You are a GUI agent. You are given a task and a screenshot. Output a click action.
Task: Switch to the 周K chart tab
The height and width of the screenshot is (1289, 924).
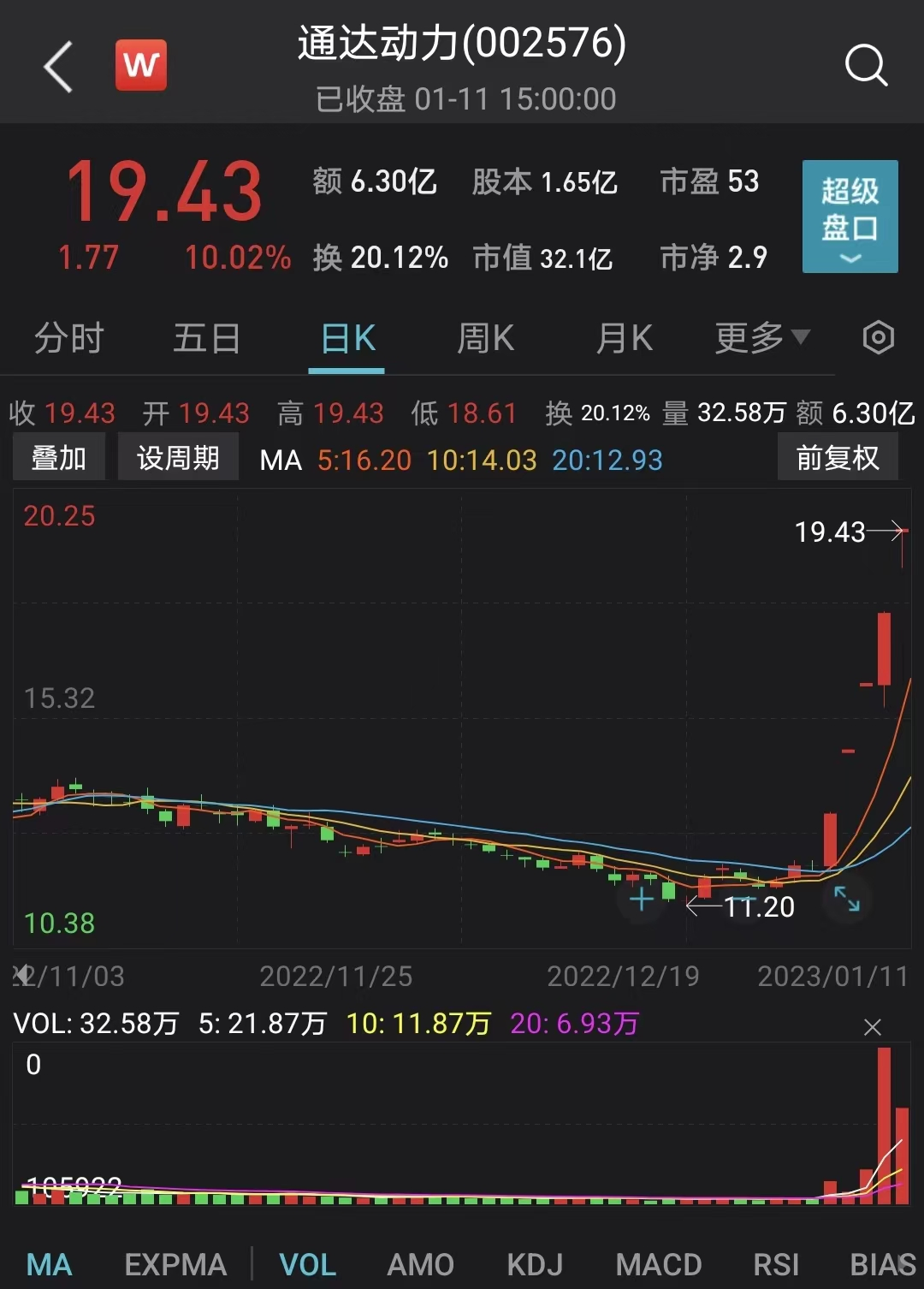coord(485,338)
